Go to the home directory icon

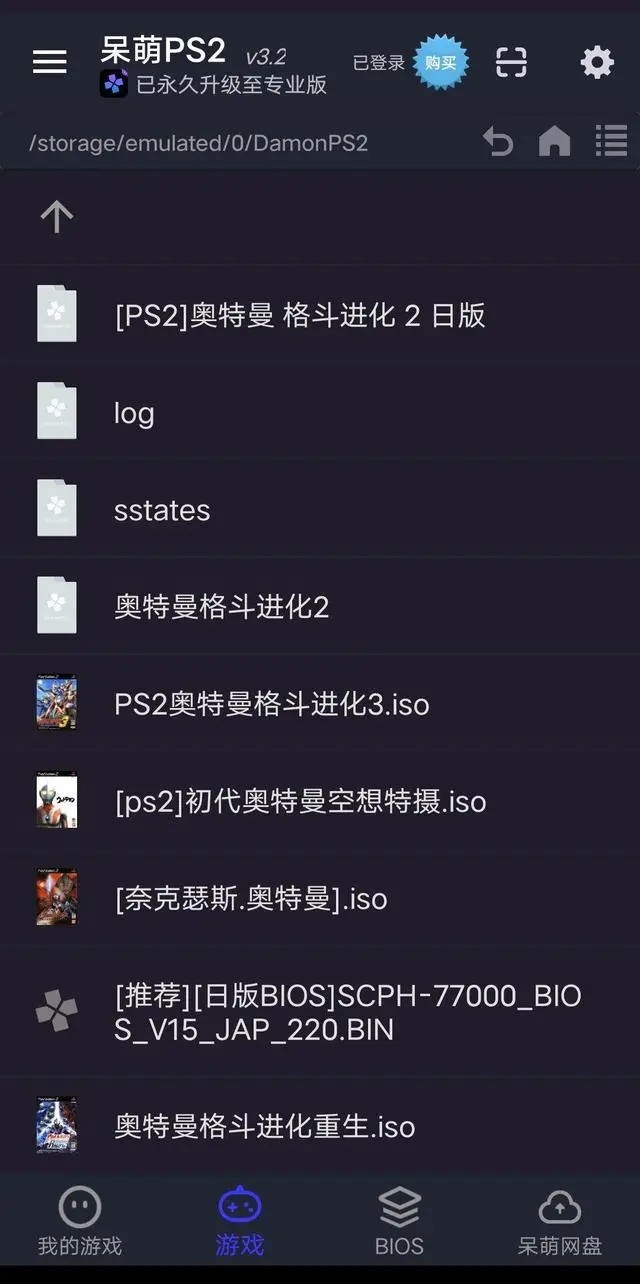click(554, 142)
